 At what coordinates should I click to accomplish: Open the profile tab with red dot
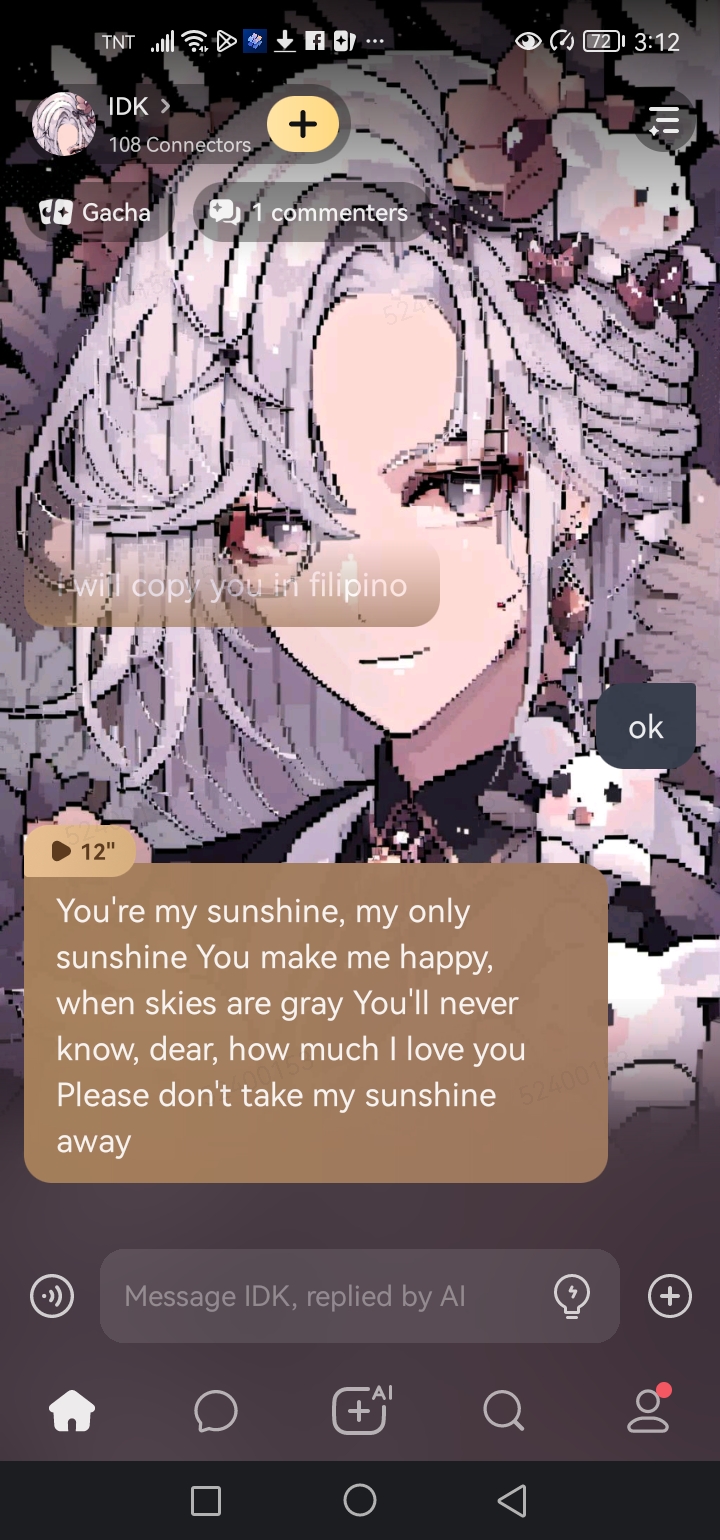tap(648, 1411)
